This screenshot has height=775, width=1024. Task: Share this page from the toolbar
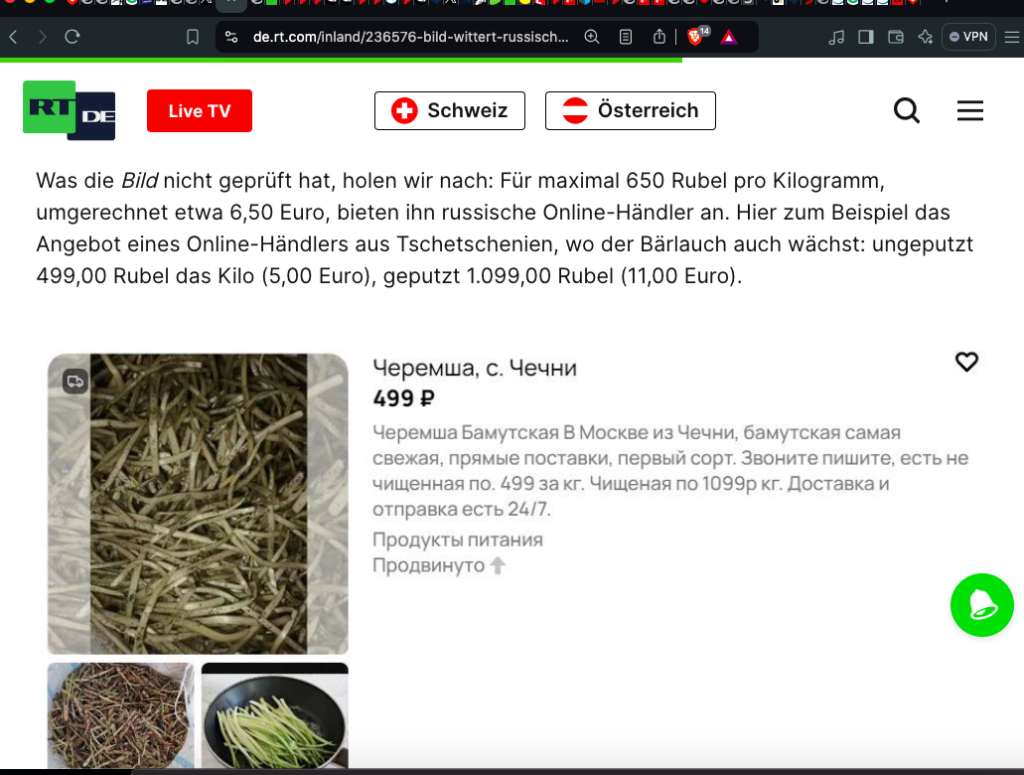[x=660, y=37]
